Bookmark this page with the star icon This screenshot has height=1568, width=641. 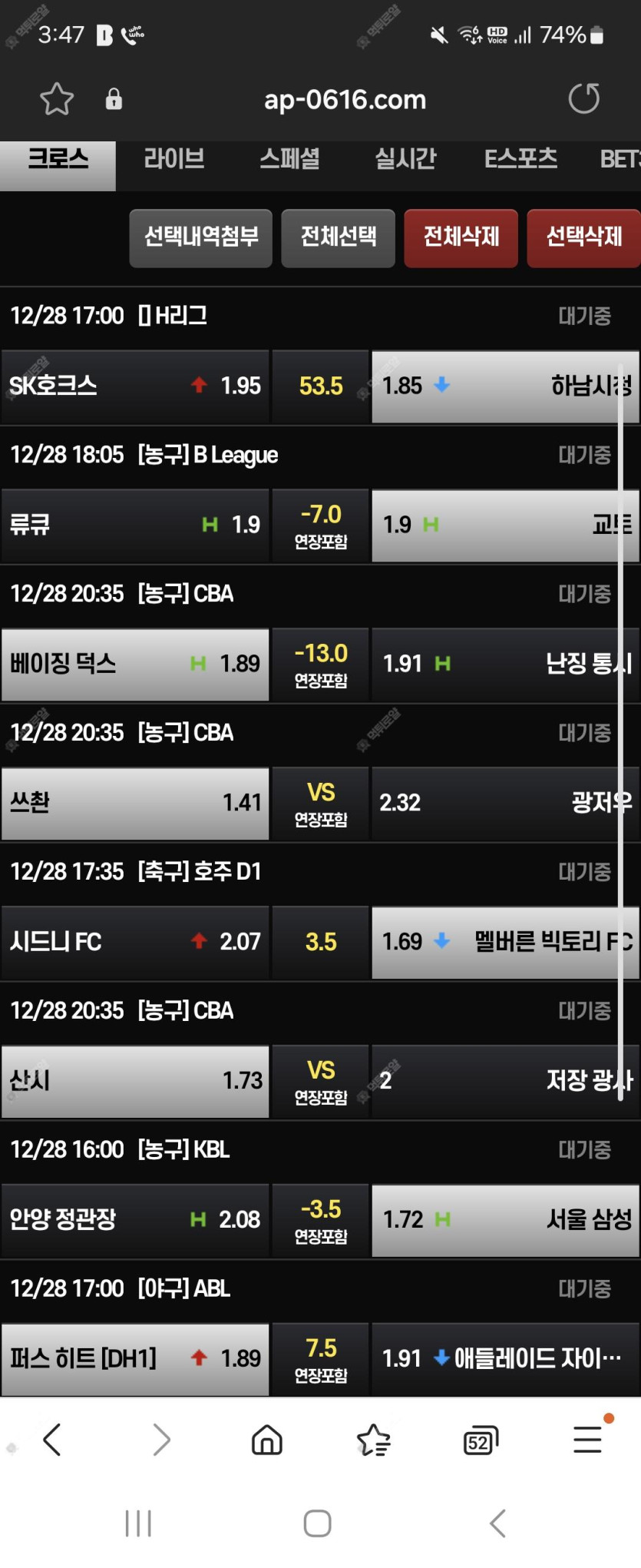tap(56, 99)
